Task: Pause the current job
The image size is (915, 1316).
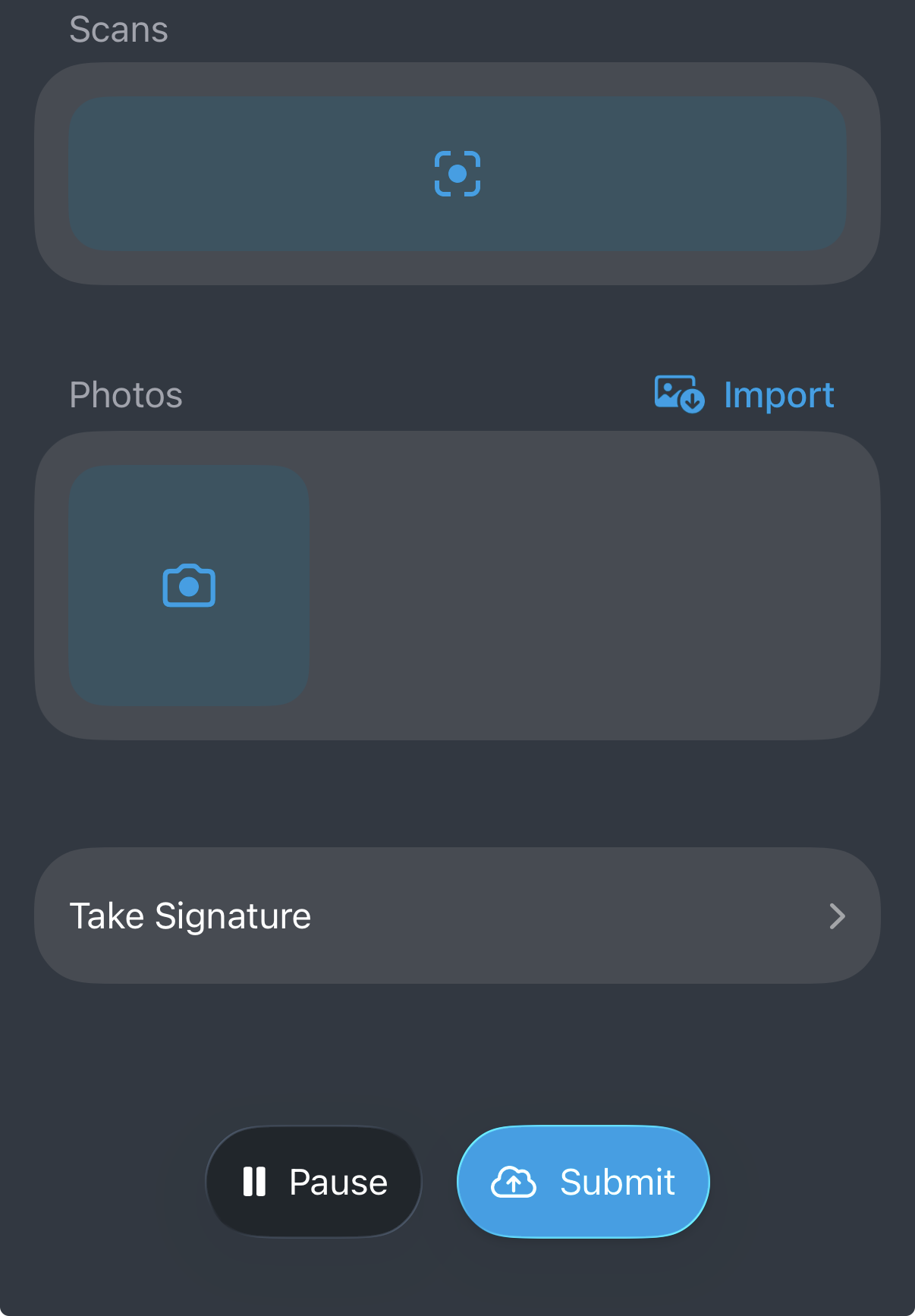Action: [x=314, y=1182]
